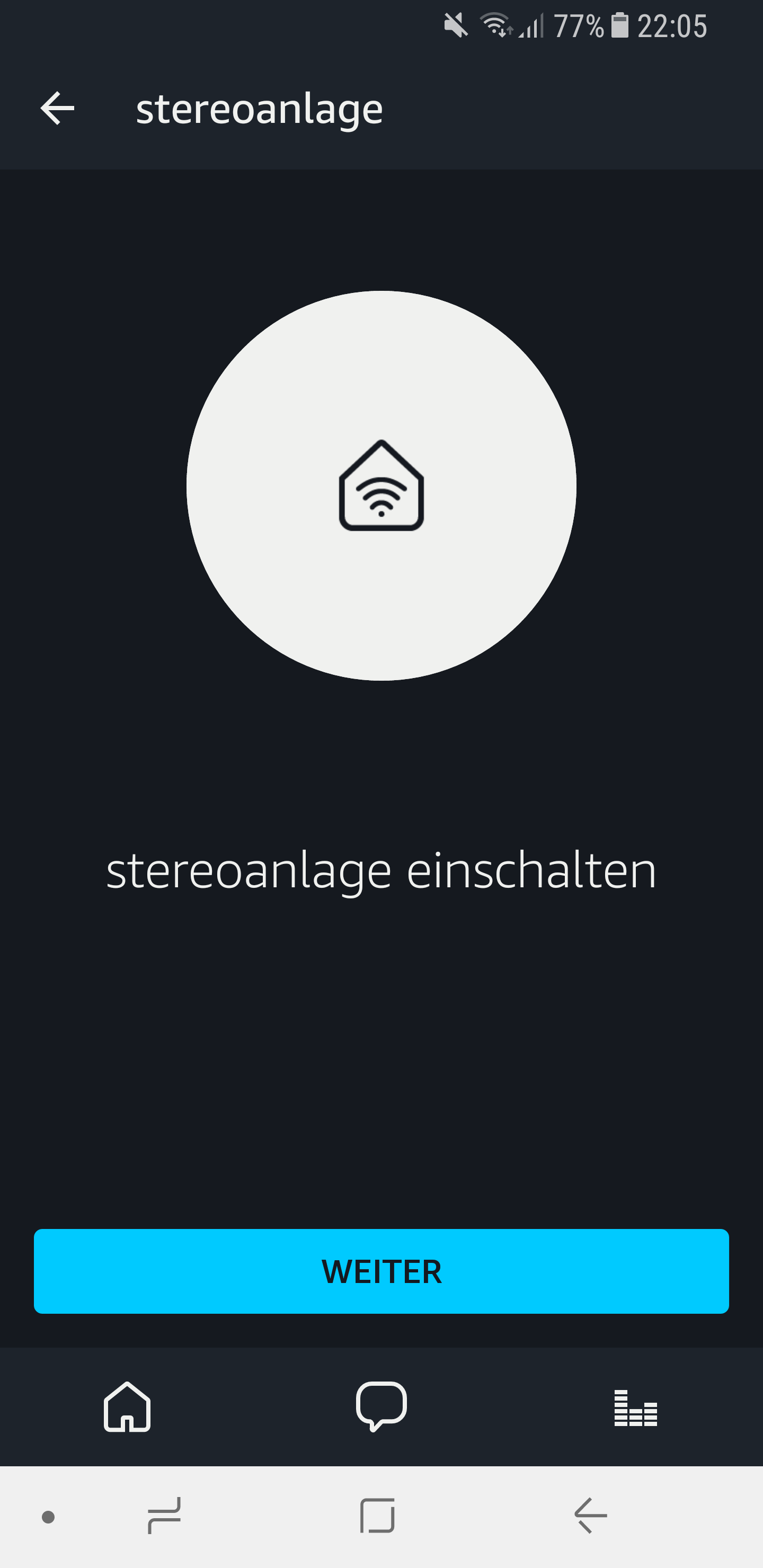Tap the WEITER button
763x1568 pixels.
click(x=381, y=1271)
